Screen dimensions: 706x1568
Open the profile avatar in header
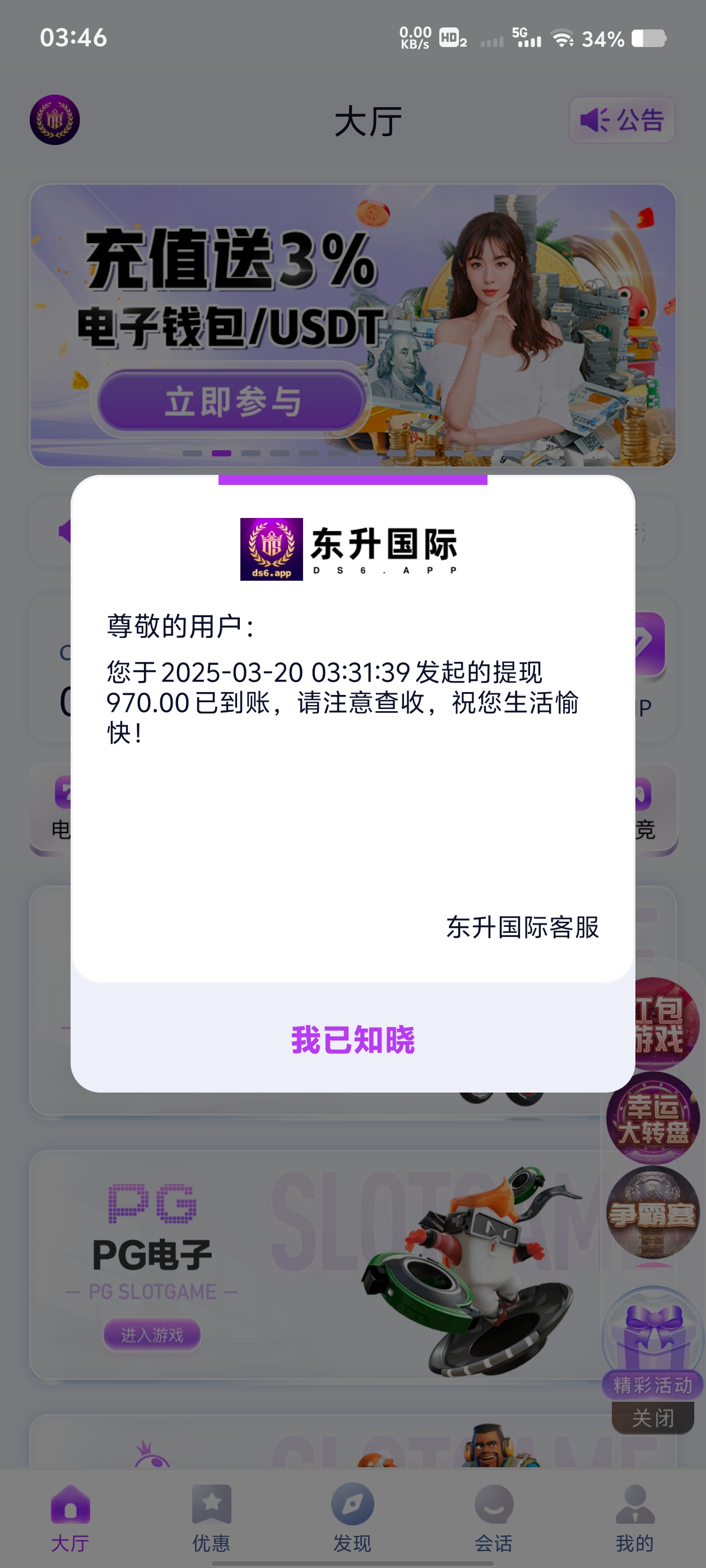[55, 120]
